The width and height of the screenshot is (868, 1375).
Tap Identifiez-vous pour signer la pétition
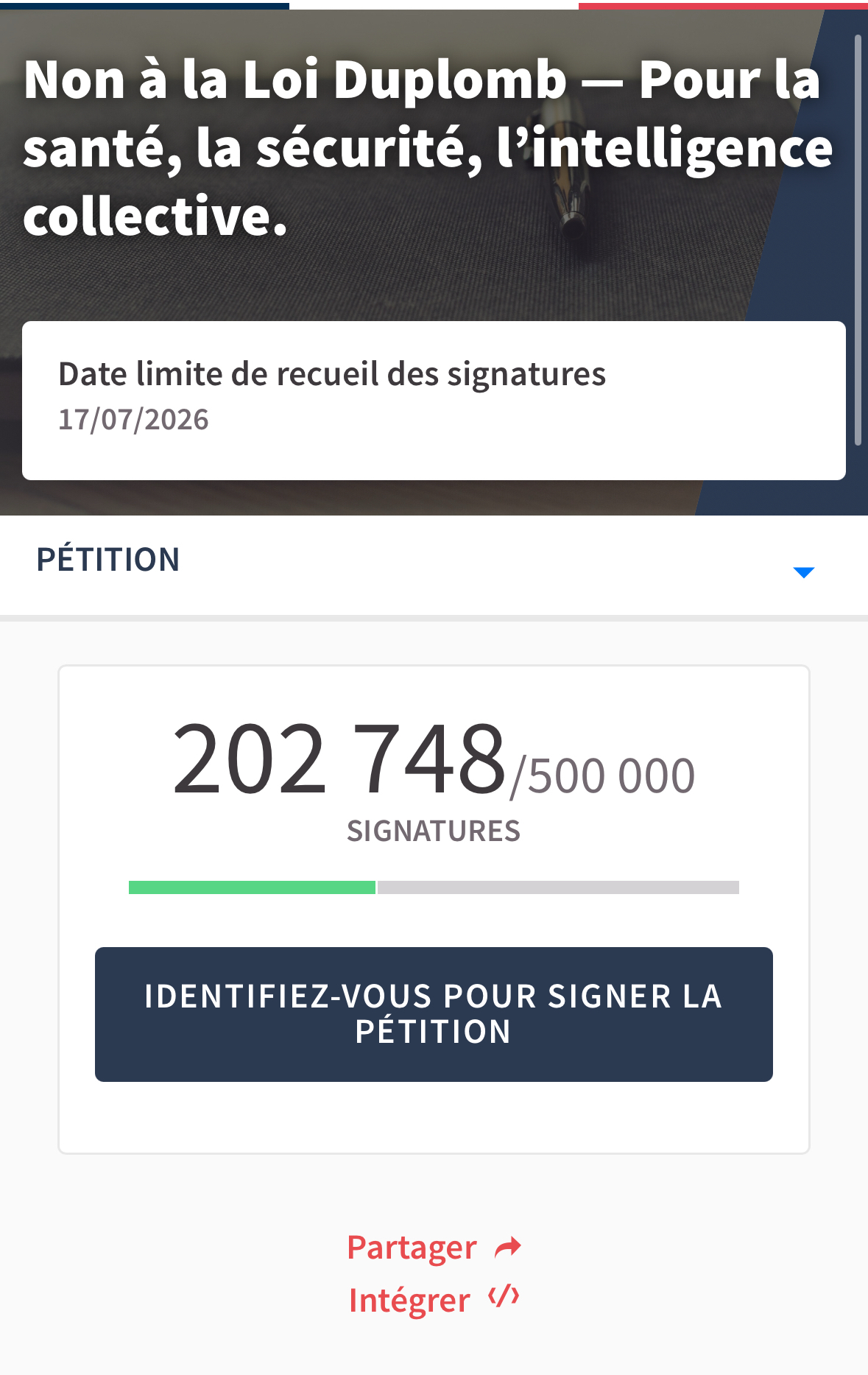434,1013
